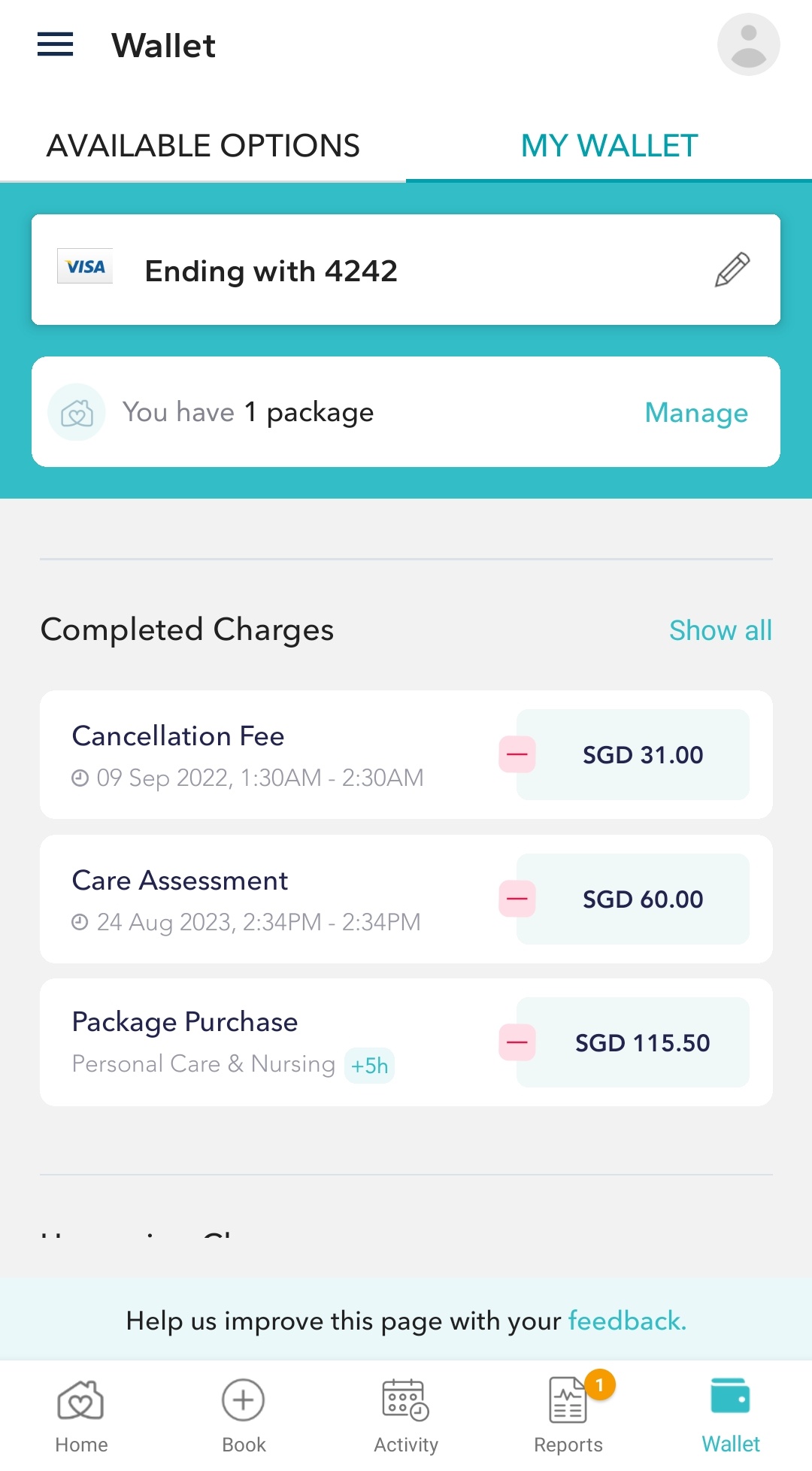Edit the Visa card ending 4242
This screenshot has width=812, height=1471.
(x=732, y=270)
